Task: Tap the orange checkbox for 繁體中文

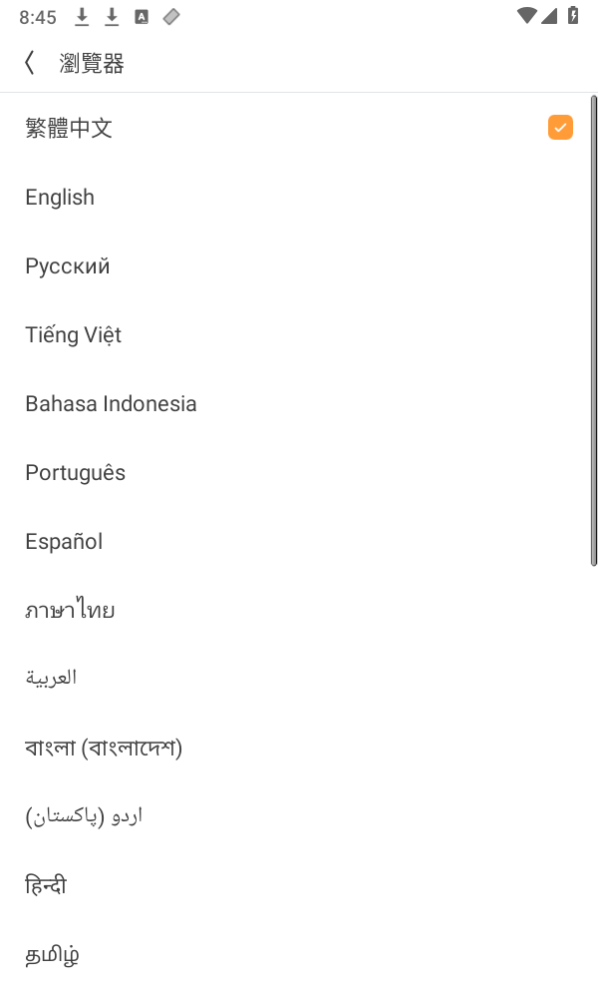Action: pos(560,127)
